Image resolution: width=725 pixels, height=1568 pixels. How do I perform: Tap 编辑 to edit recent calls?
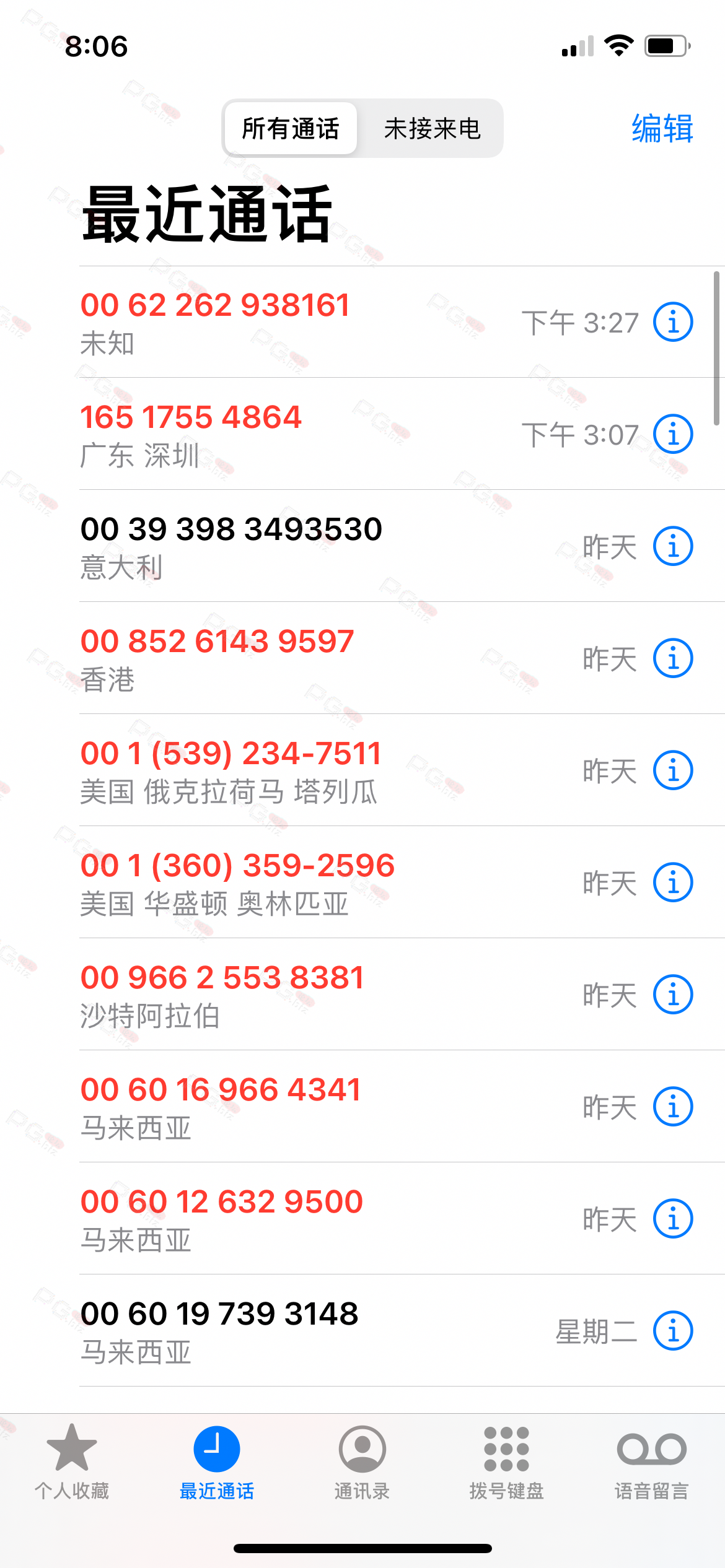coord(662,129)
